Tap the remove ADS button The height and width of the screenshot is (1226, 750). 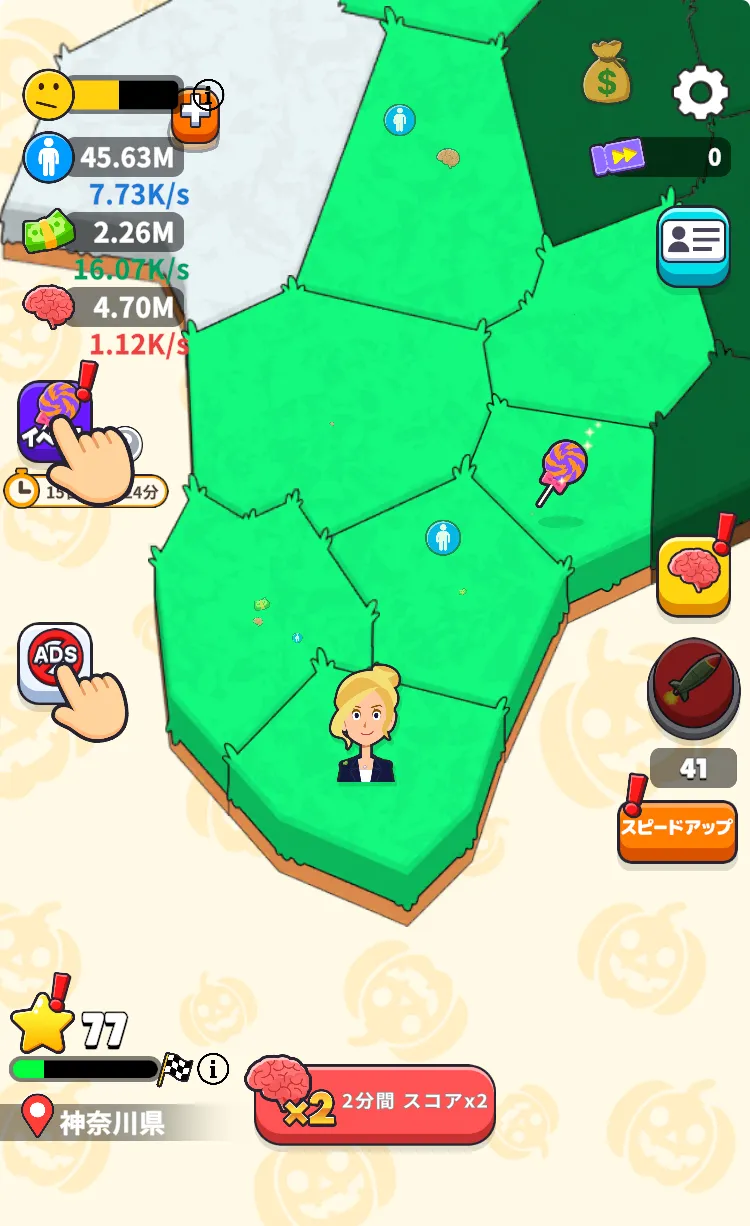pos(55,662)
